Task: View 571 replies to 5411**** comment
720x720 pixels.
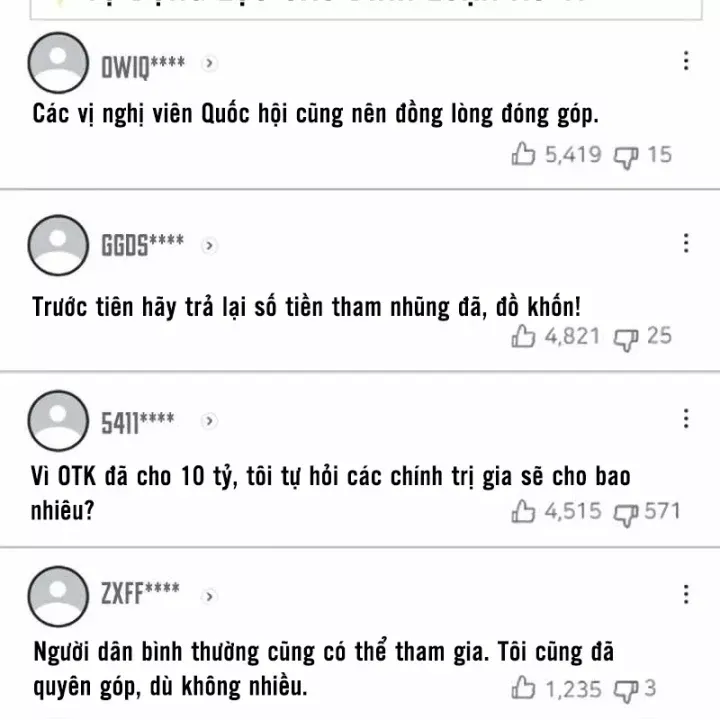Action: pos(627,513)
